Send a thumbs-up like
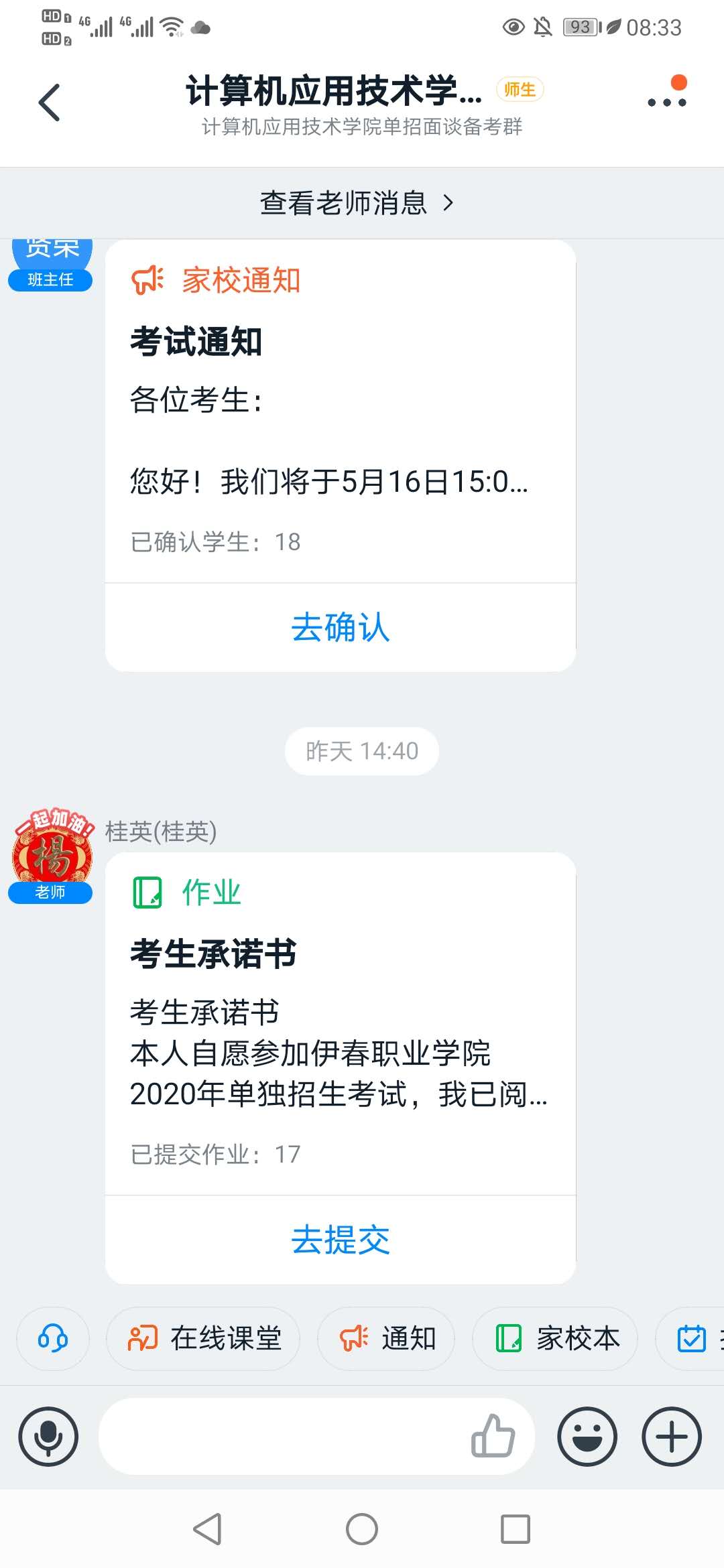724x1568 pixels. coord(492,1437)
